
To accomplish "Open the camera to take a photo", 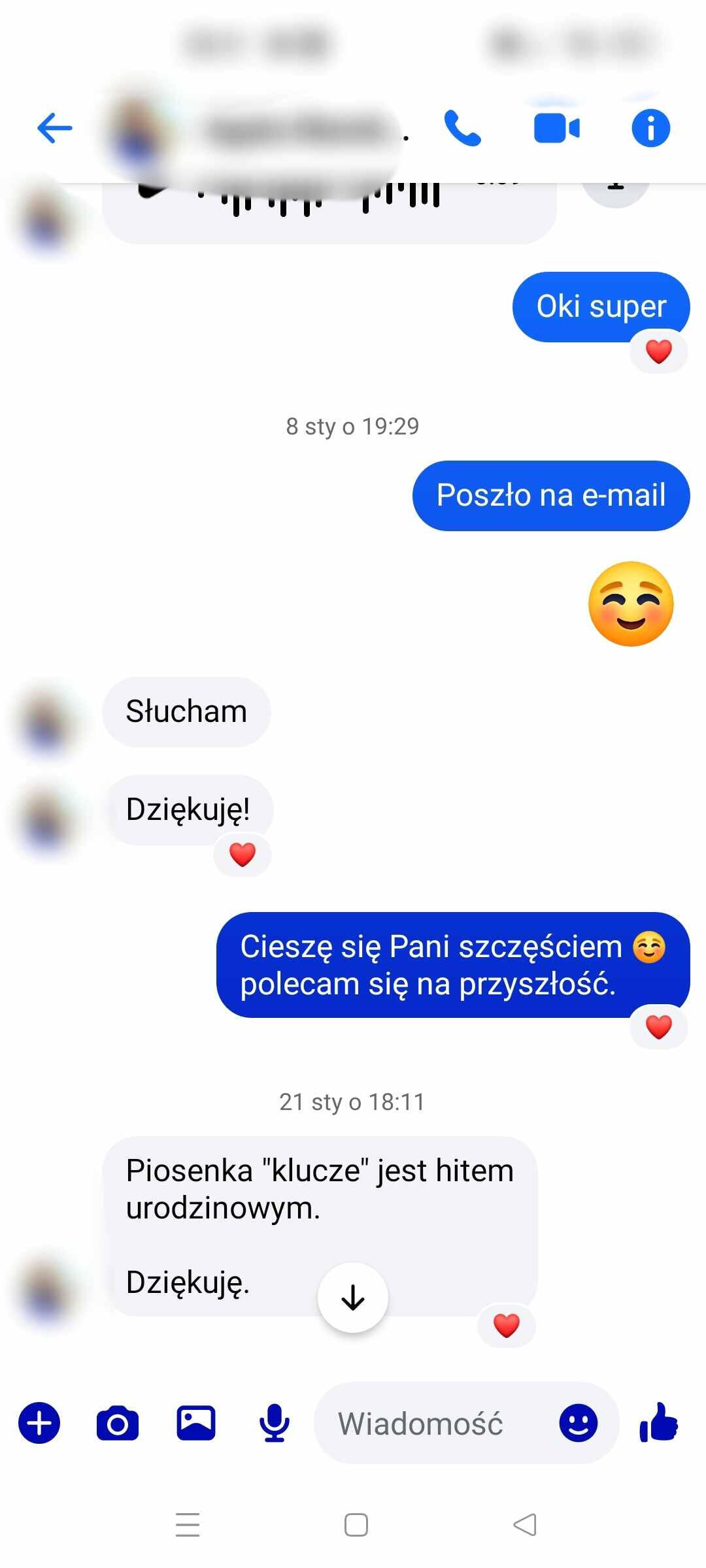I will [118, 1423].
